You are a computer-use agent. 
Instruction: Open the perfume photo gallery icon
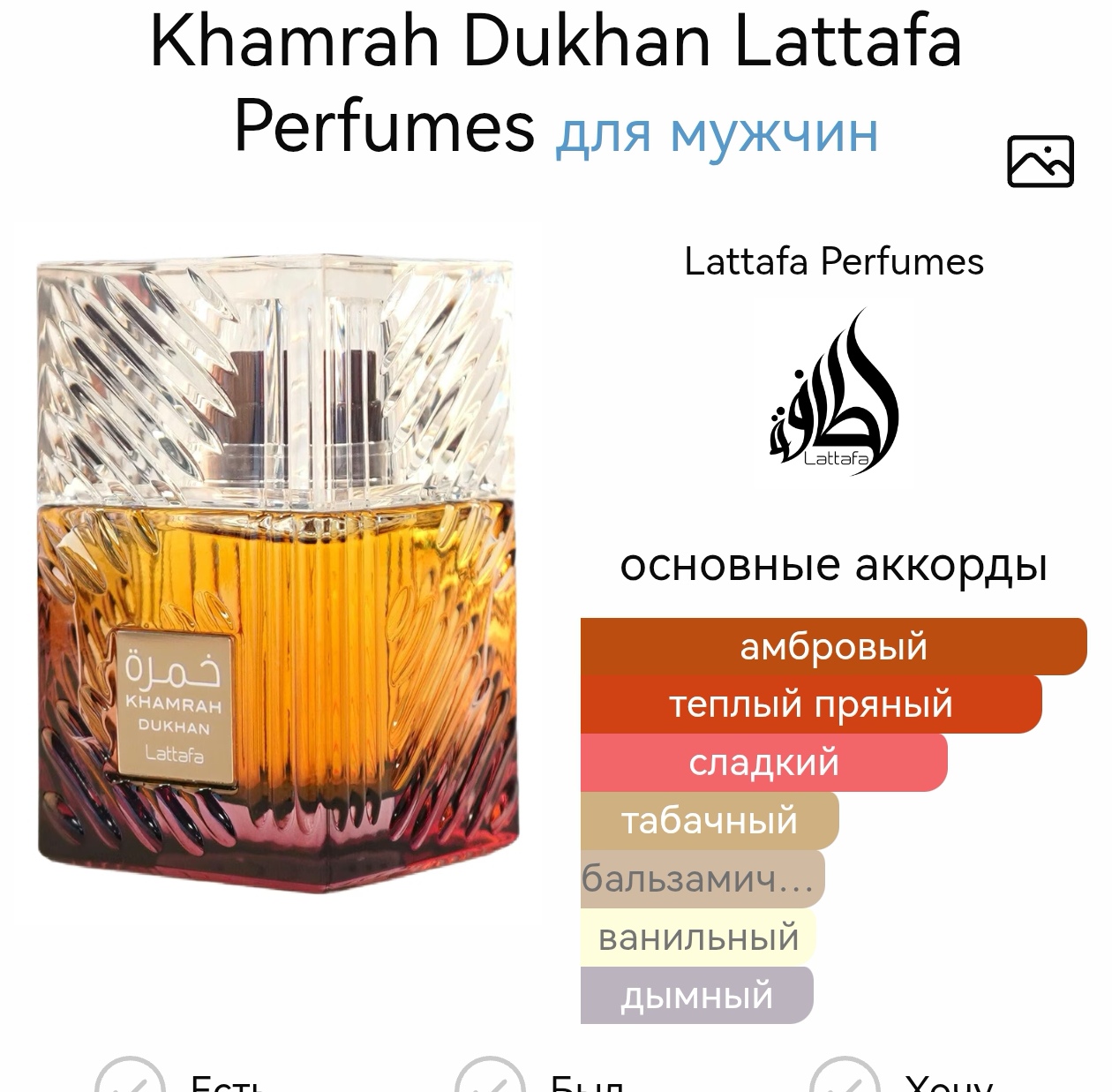pyautogui.click(x=1040, y=162)
